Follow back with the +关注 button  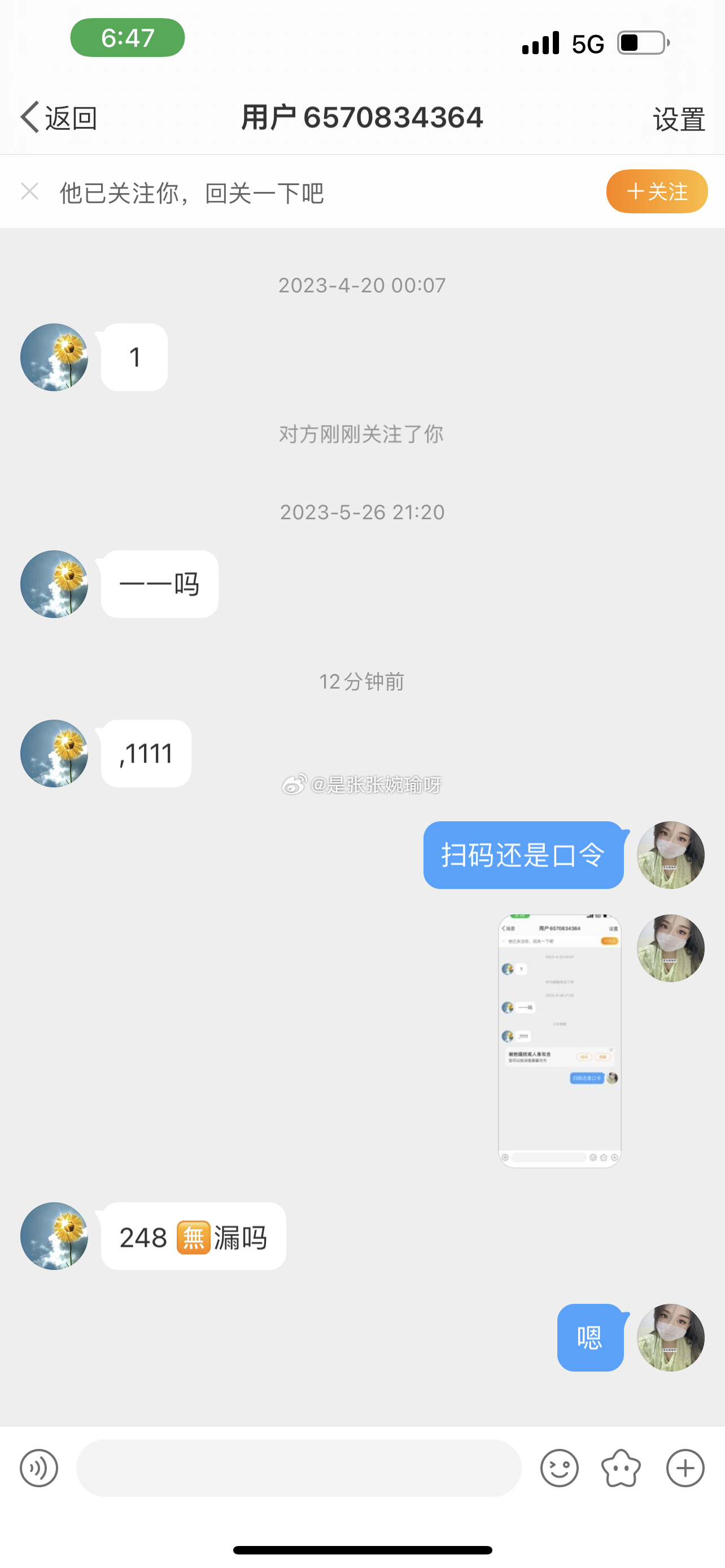656,191
